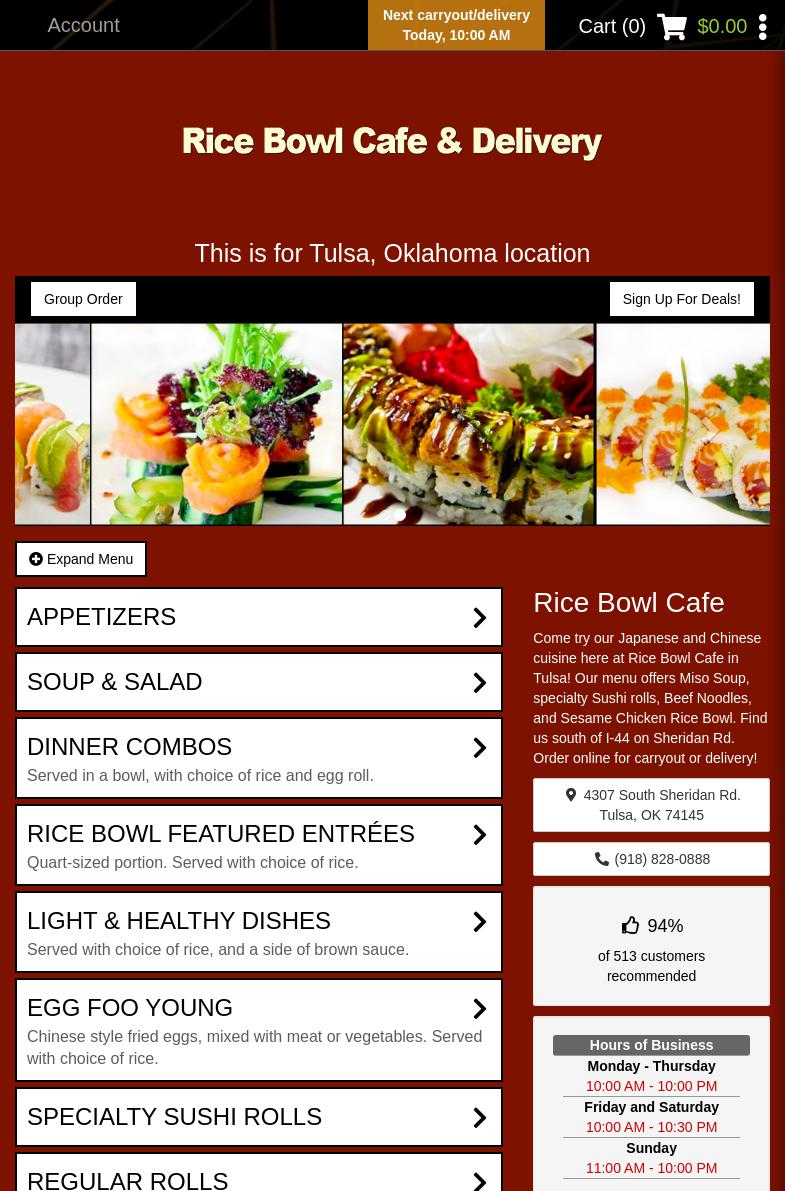This screenshot has width=785, height=1191.
Task: Open the Dinner Combos section
Action: [x=258, y=758]
